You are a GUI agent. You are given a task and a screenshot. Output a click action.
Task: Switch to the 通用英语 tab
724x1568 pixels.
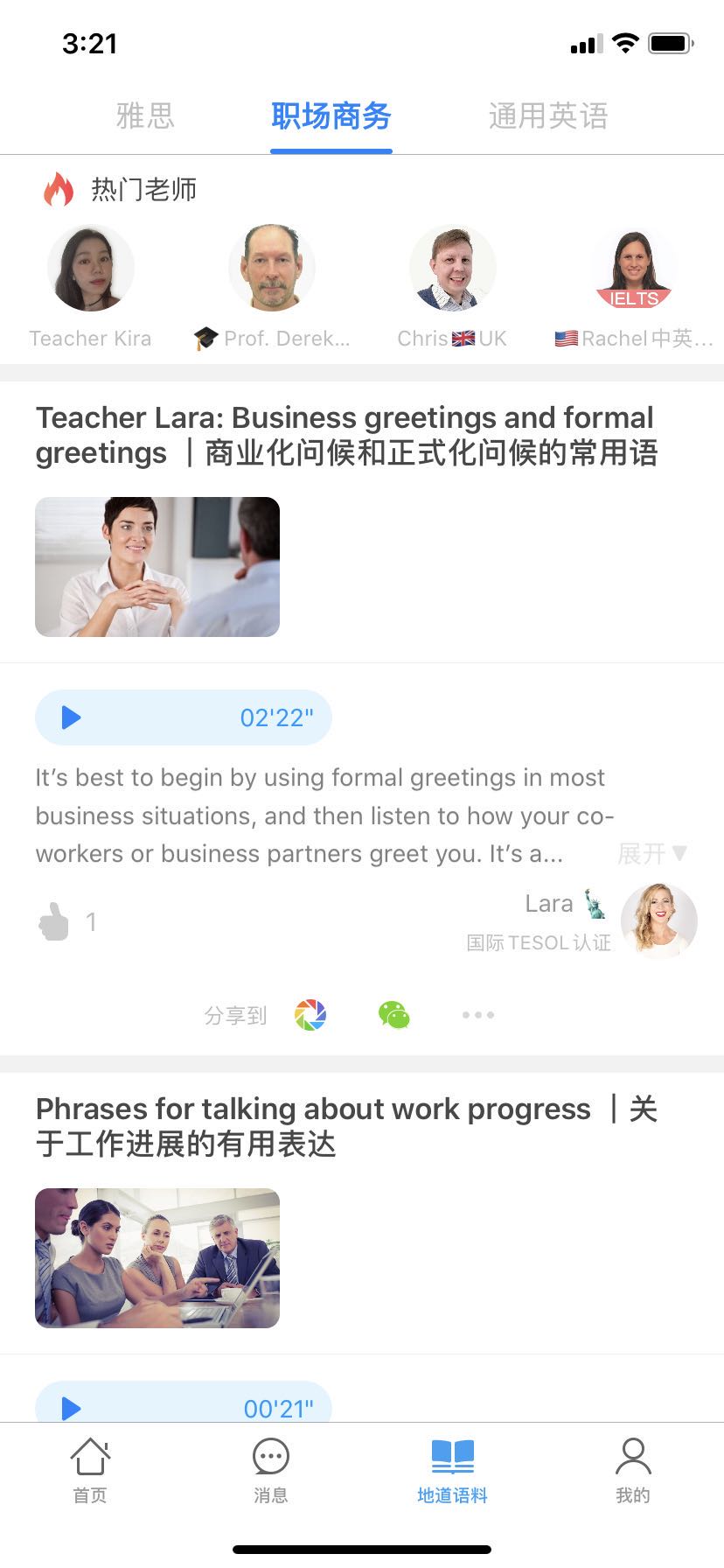(x=549, y=116)
